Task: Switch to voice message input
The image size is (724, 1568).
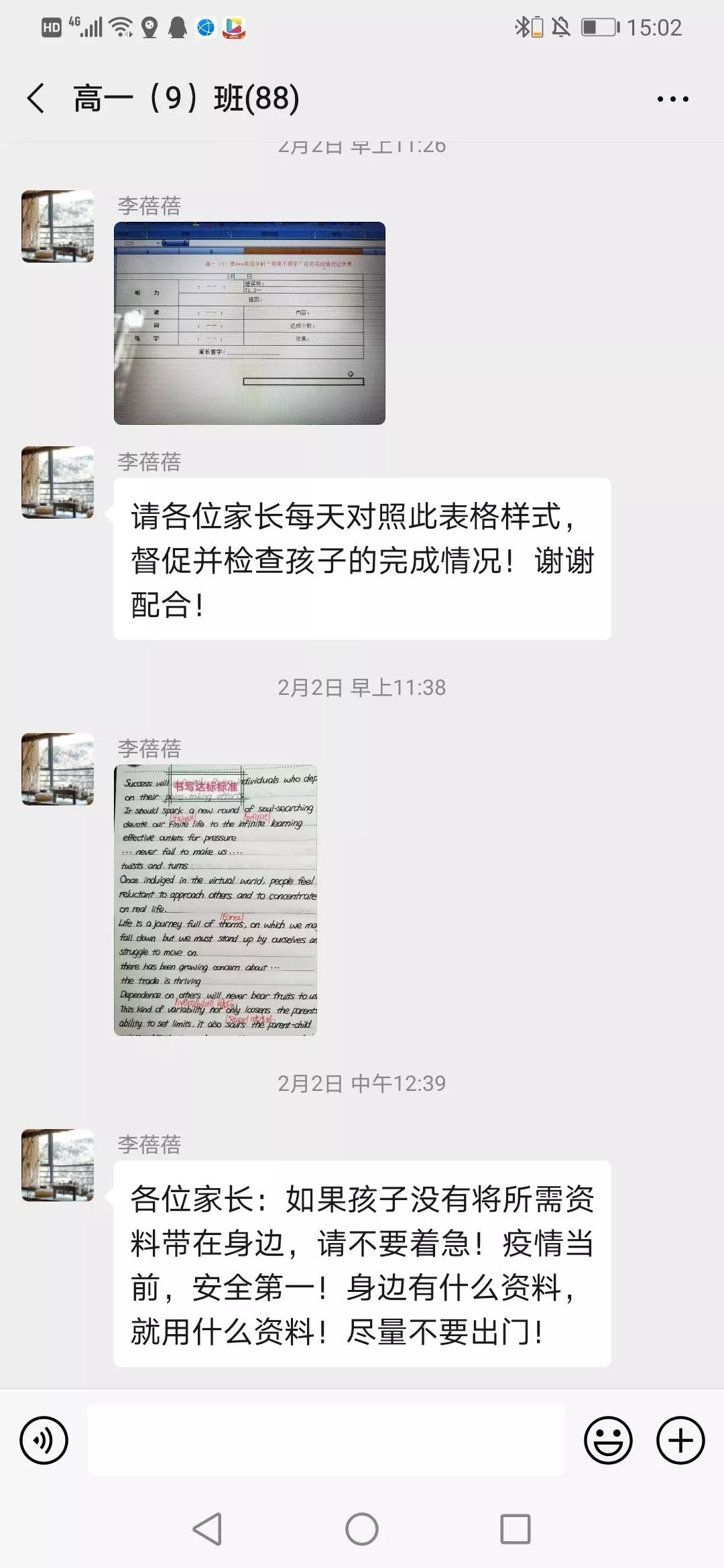Action: [x=44, y=1440]
